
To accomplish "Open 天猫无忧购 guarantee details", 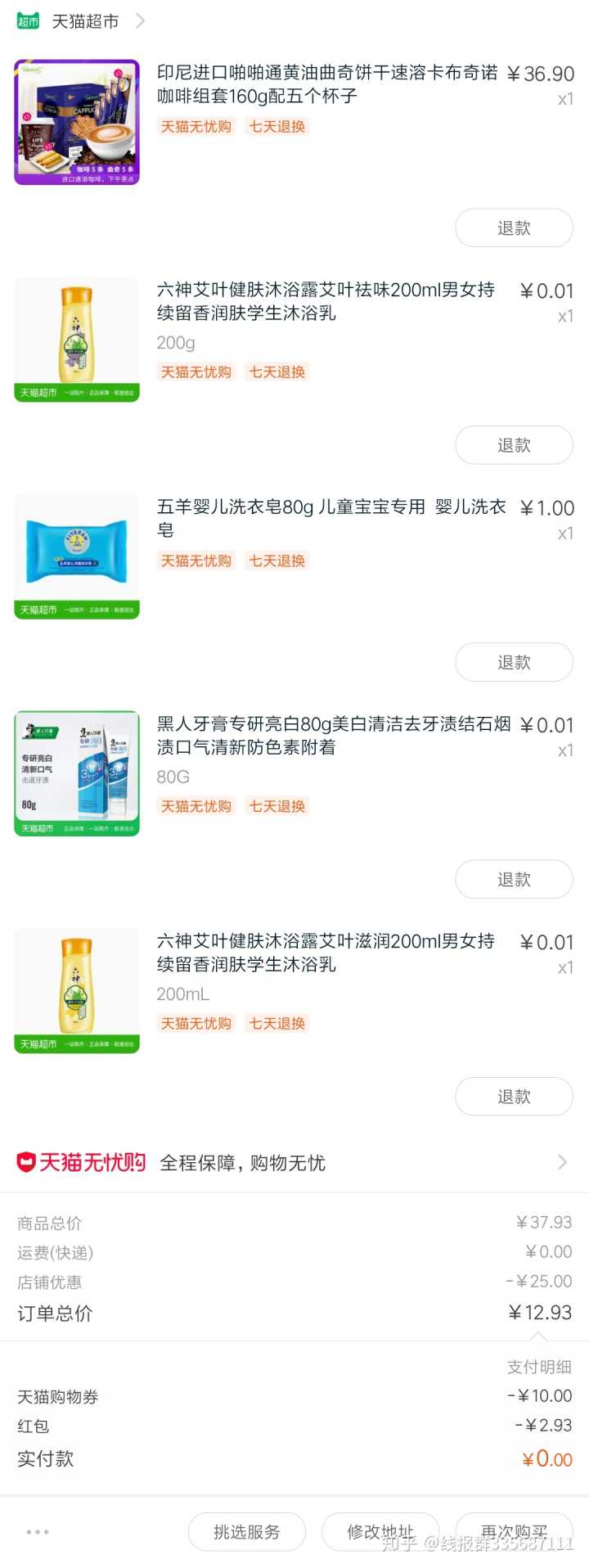I will coord(293,1163).
